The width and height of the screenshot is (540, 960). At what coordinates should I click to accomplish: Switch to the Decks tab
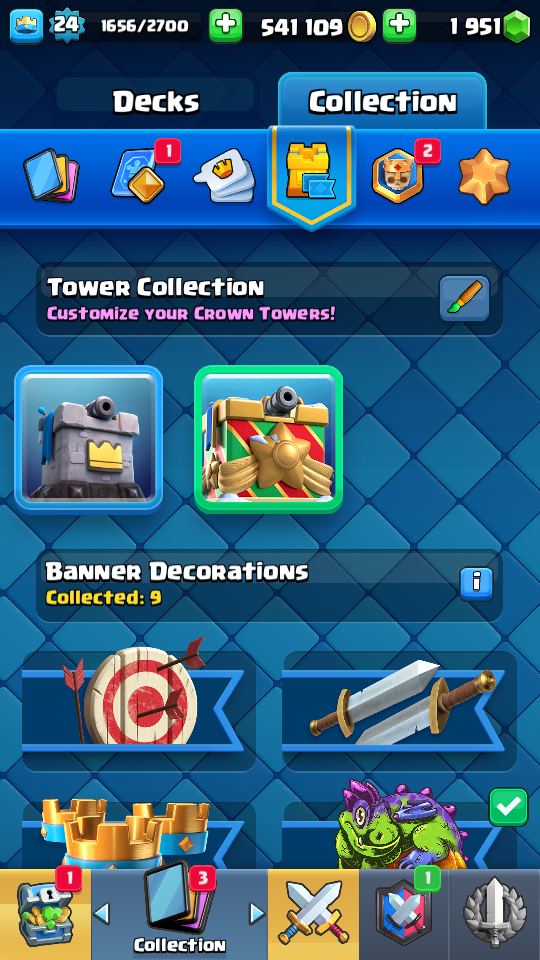click(156, 101)
